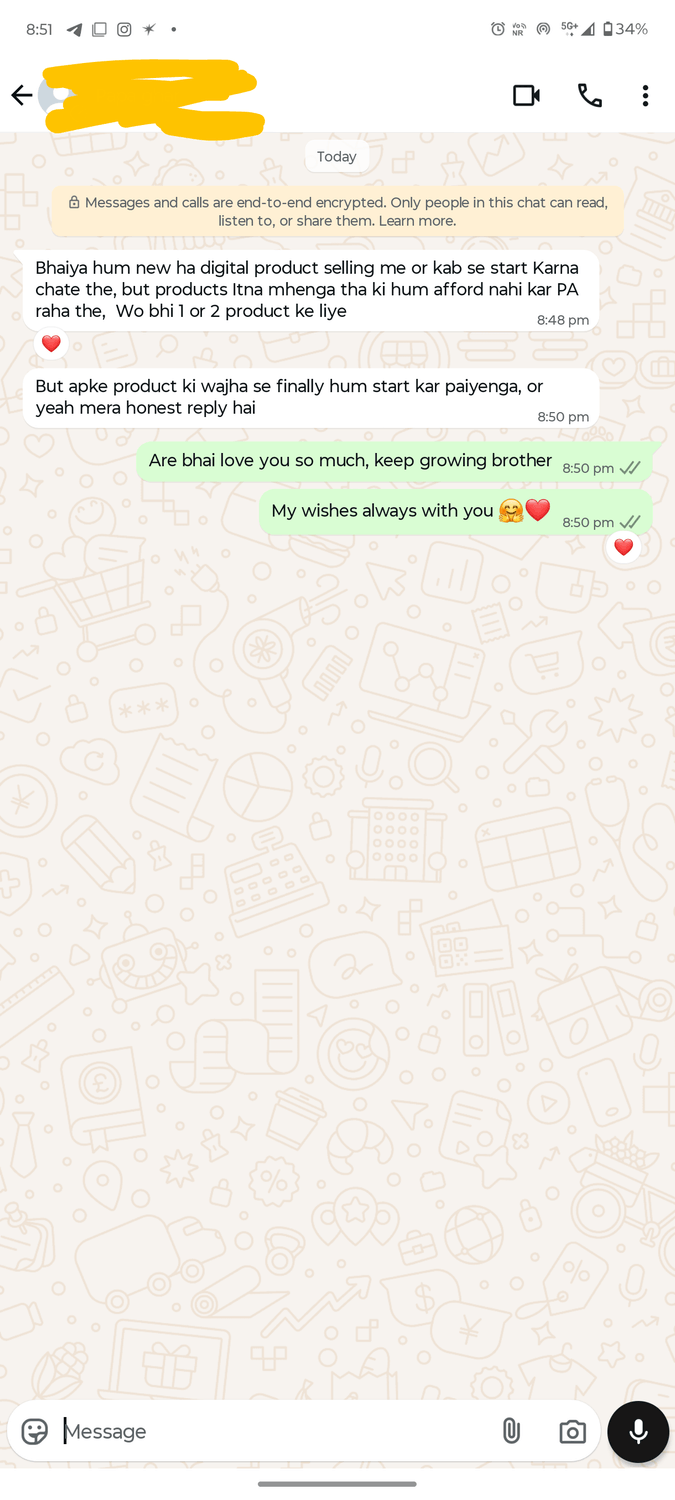675x1500 pixels.
Task: Open Learn more about end-to-end encryption
Action: (417, 221)
